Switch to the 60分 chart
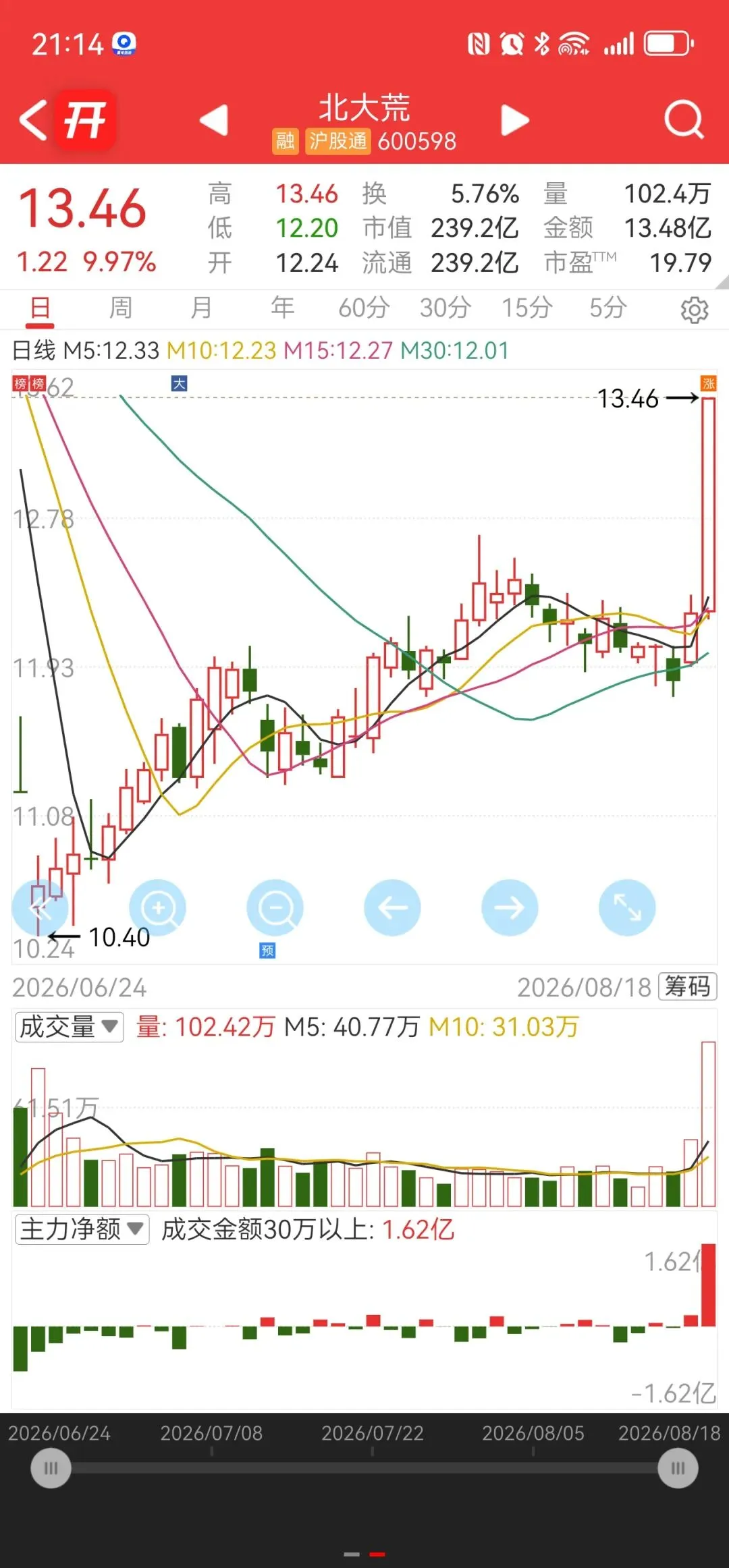 (364, 308)
